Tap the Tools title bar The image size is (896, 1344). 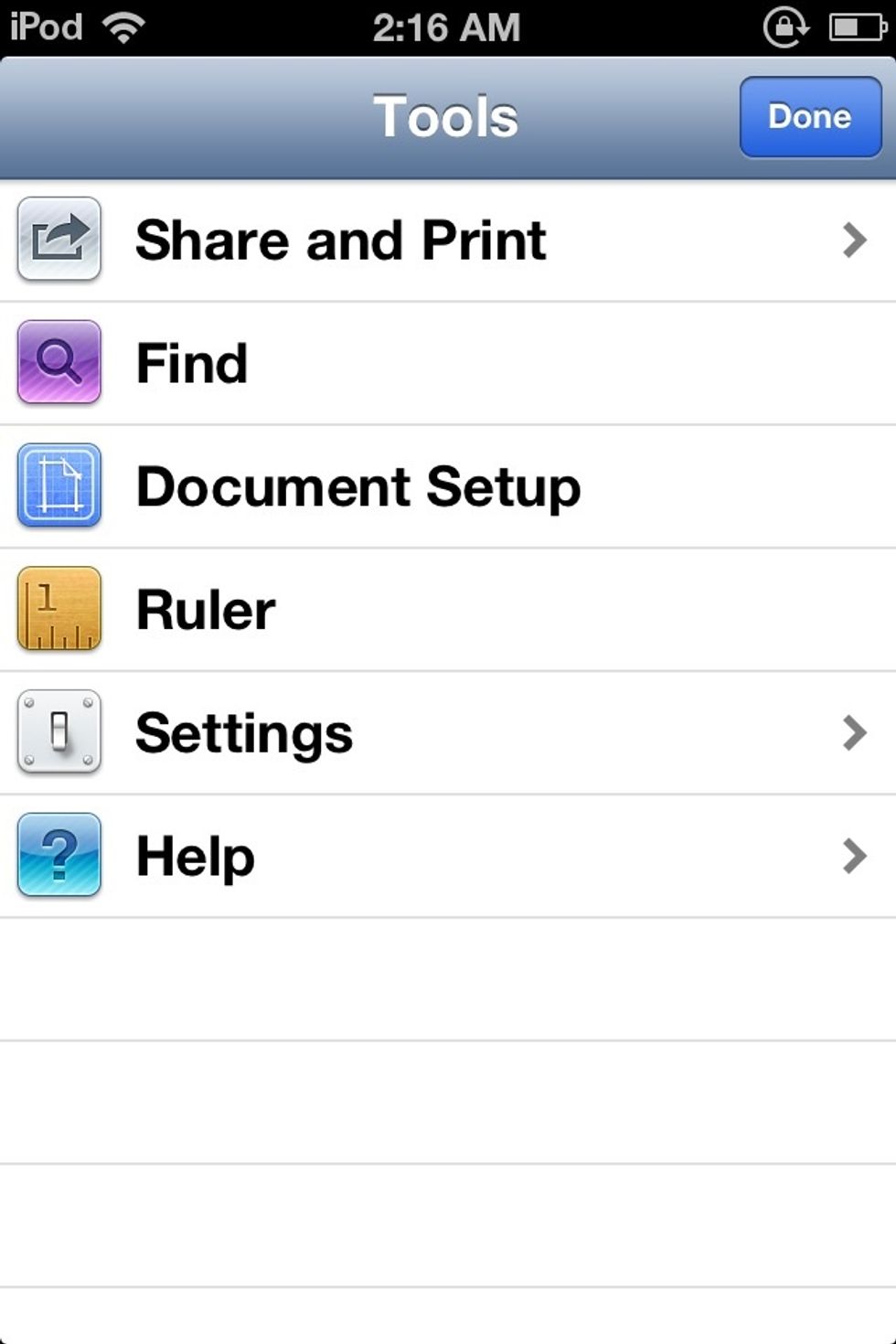pyautogui.click(x=445, y=116)
